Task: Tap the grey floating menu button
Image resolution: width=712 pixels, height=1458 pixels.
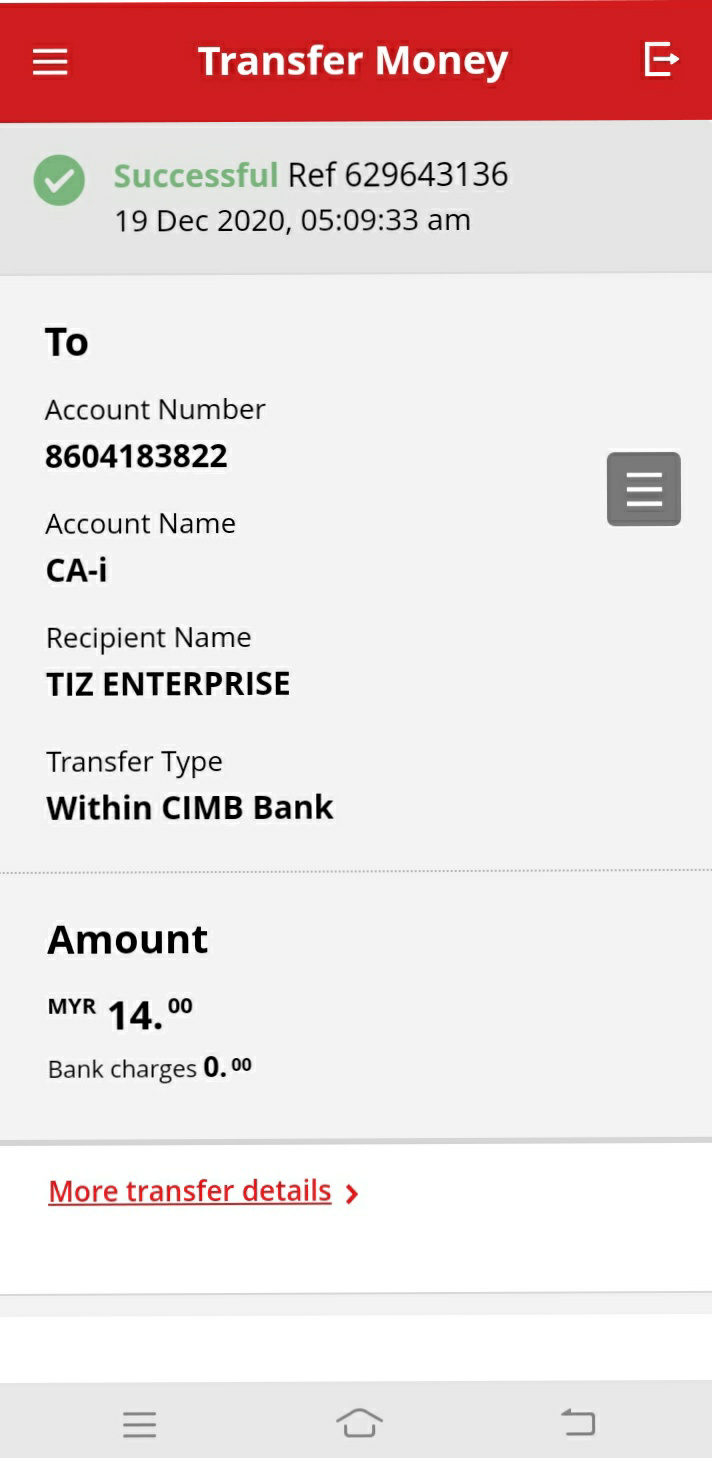Action: pyautogui.click(x=644, y=489)
